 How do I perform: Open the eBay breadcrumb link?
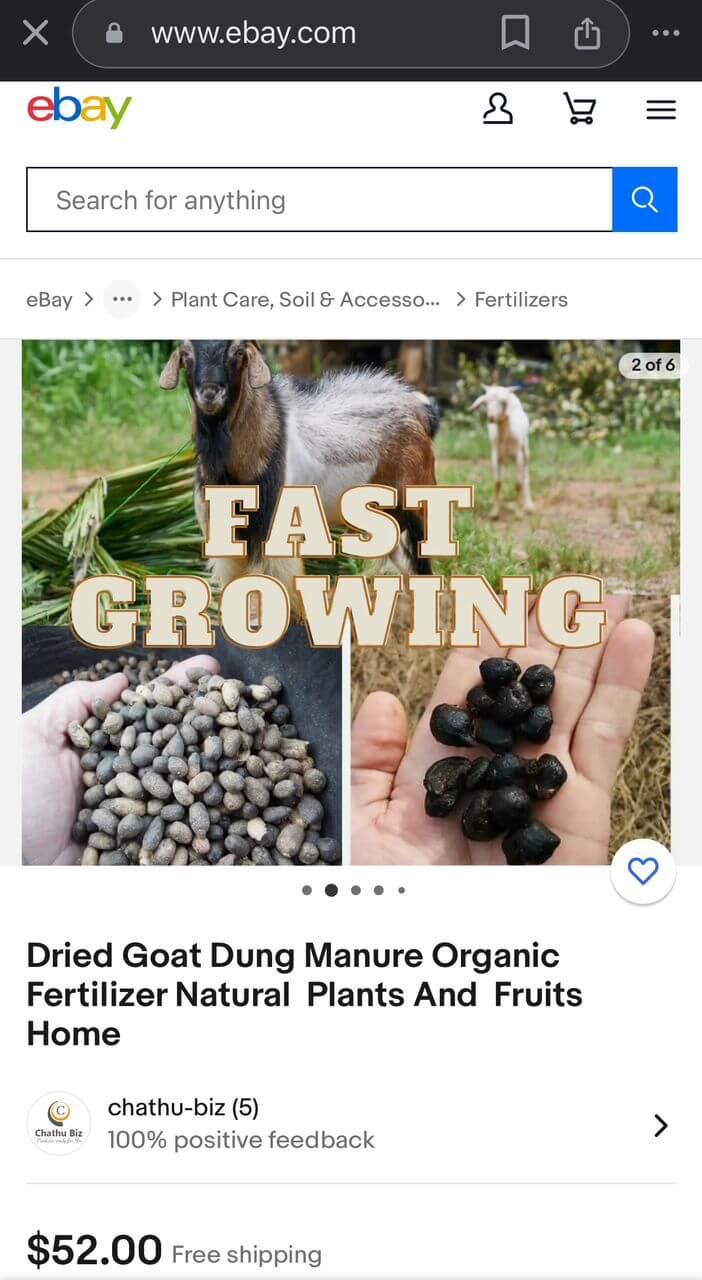coord(49,299)
